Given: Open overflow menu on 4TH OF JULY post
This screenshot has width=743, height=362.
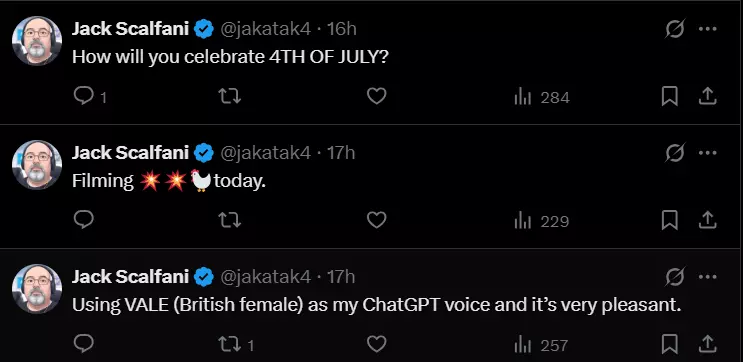Looking at the screenshot, I should point(708,29).
